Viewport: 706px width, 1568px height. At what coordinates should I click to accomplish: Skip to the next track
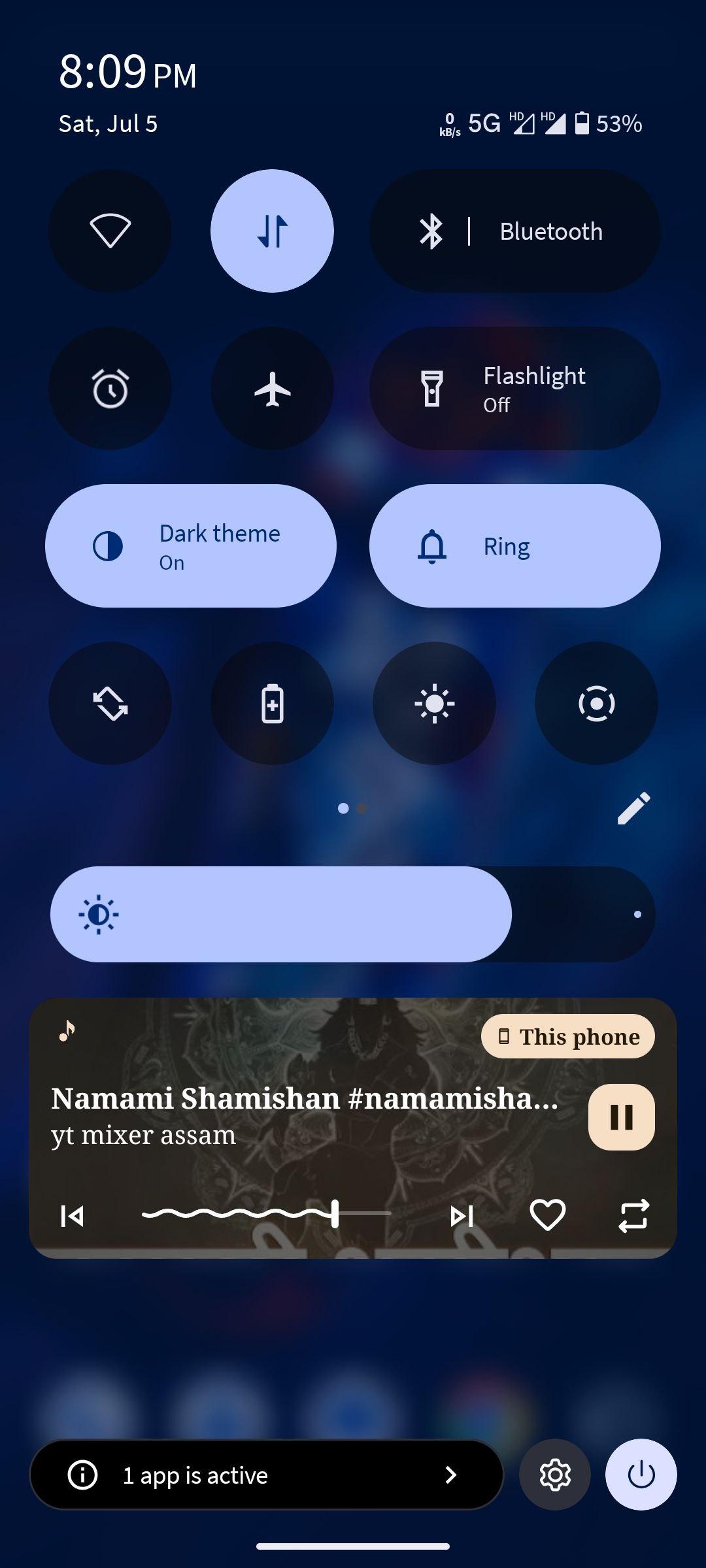point(462,1216)
